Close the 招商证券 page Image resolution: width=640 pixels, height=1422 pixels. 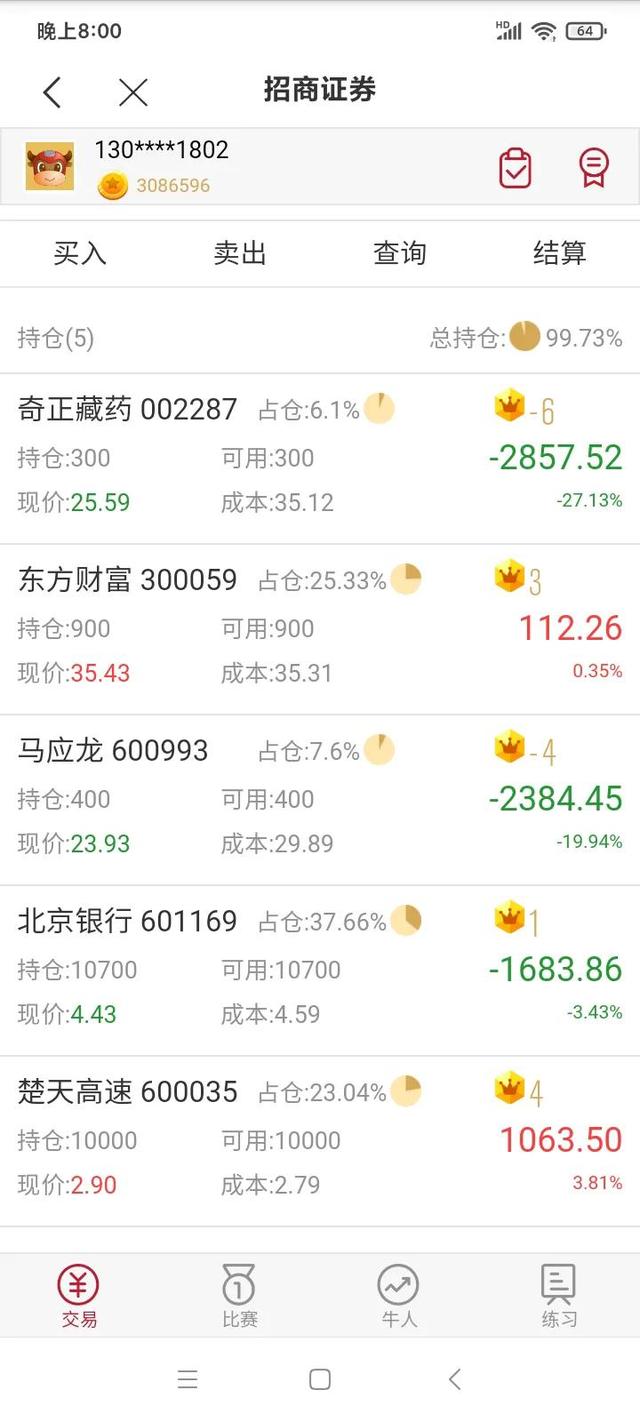[133, 92]
